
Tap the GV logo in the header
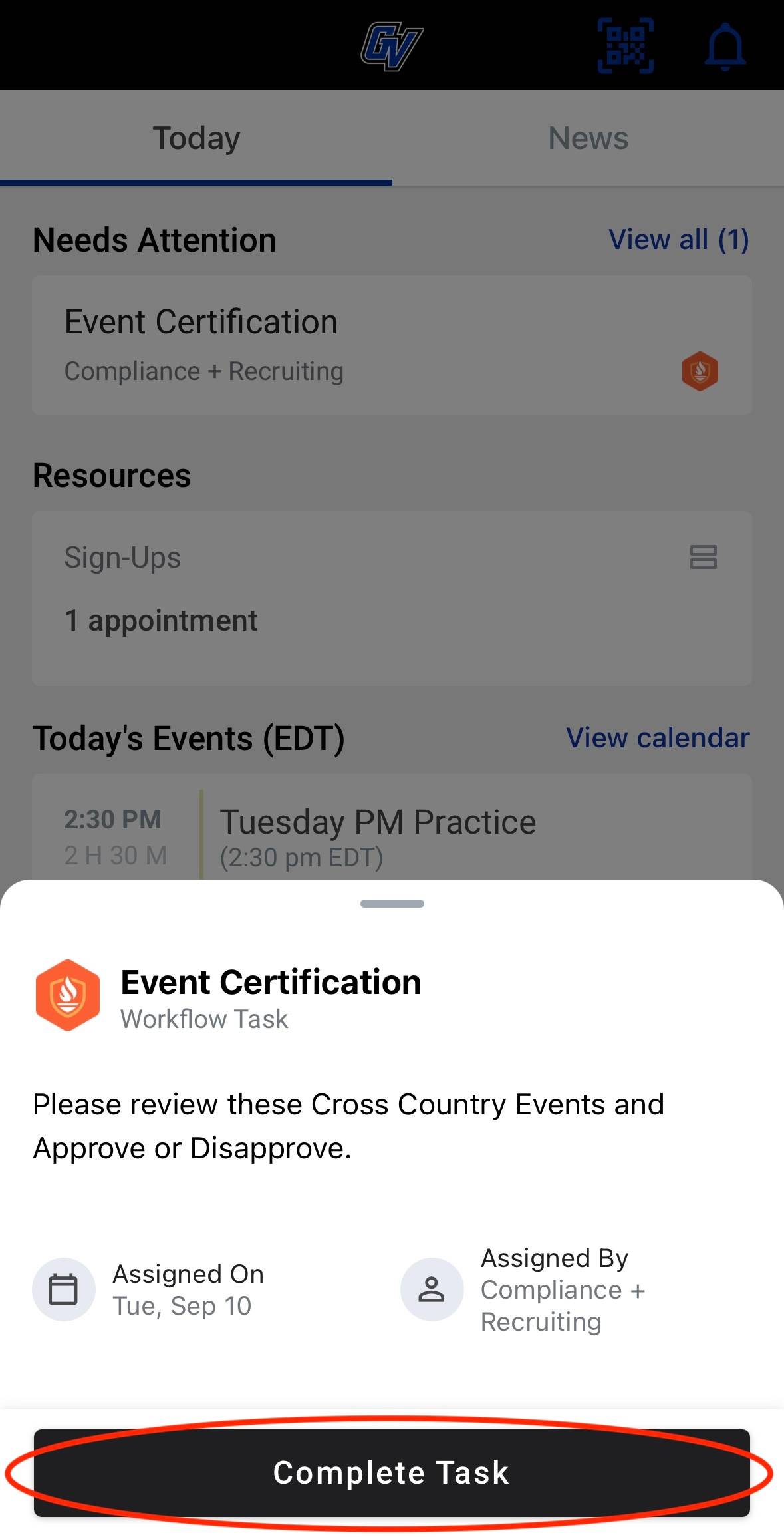pyautogui.click(x=391, y=45)
